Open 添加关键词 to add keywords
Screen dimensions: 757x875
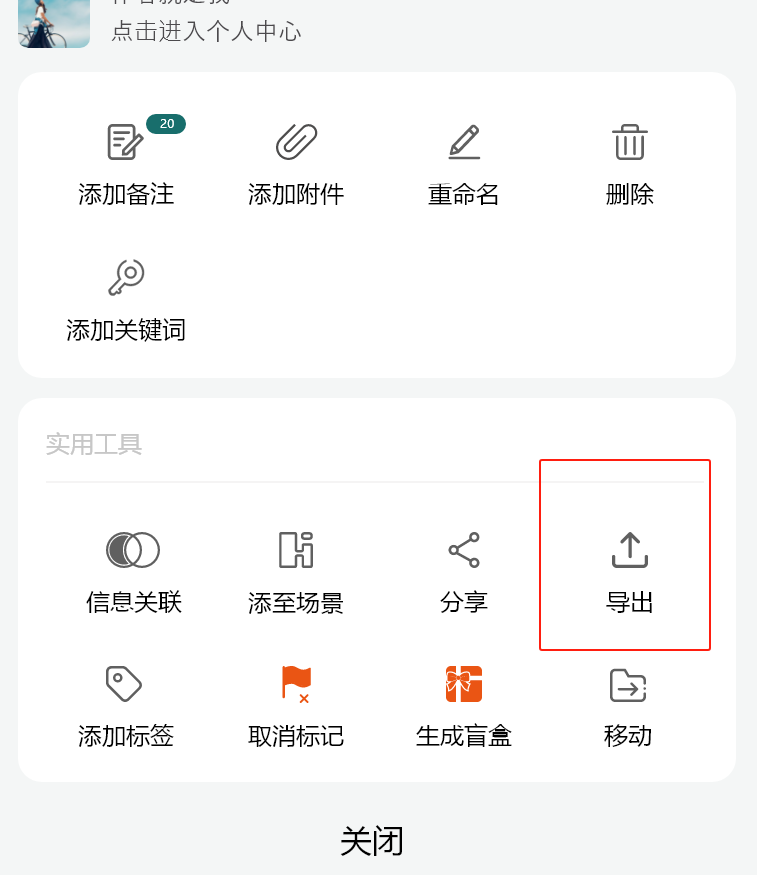[x=126, y=300]
